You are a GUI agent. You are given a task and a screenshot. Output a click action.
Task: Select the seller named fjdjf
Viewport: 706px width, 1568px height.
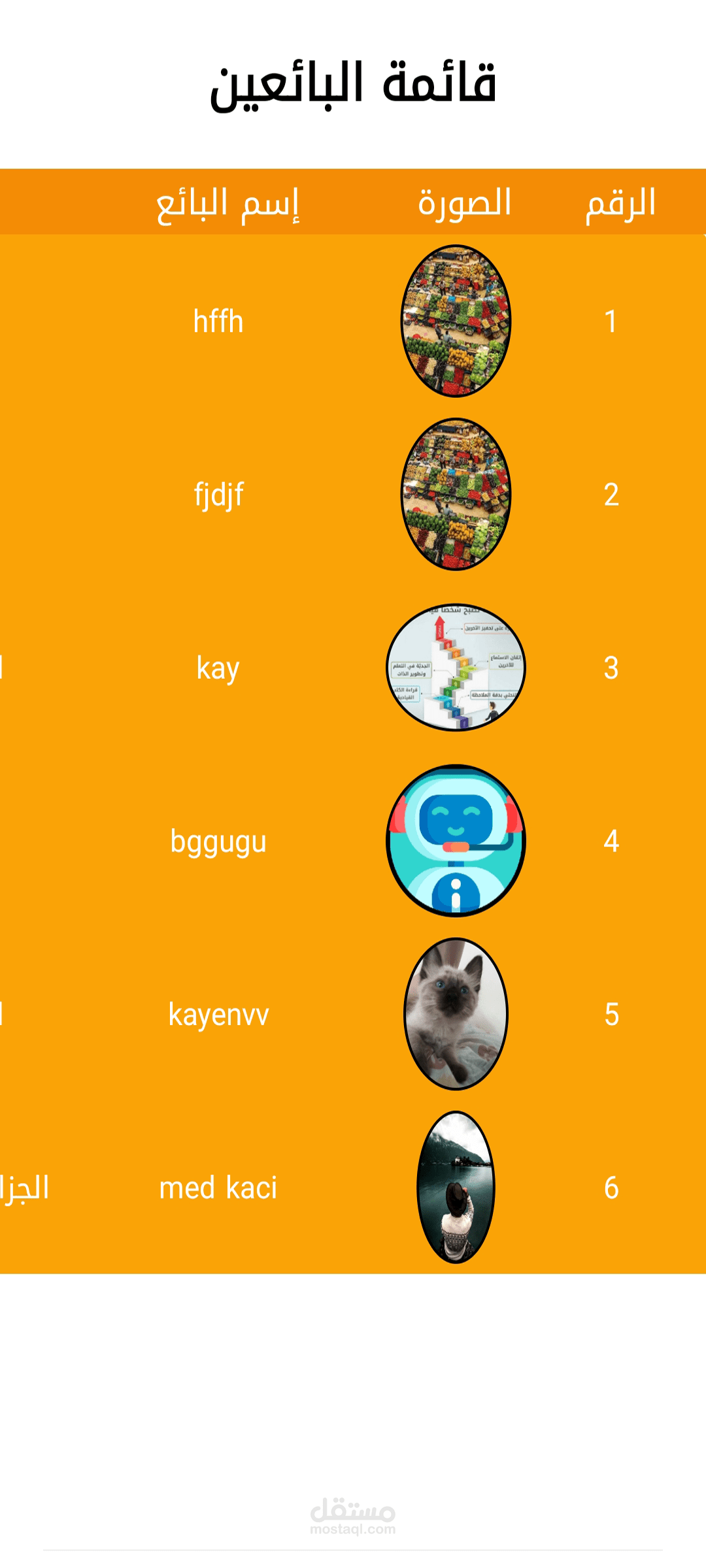click(x=218, y=495)
